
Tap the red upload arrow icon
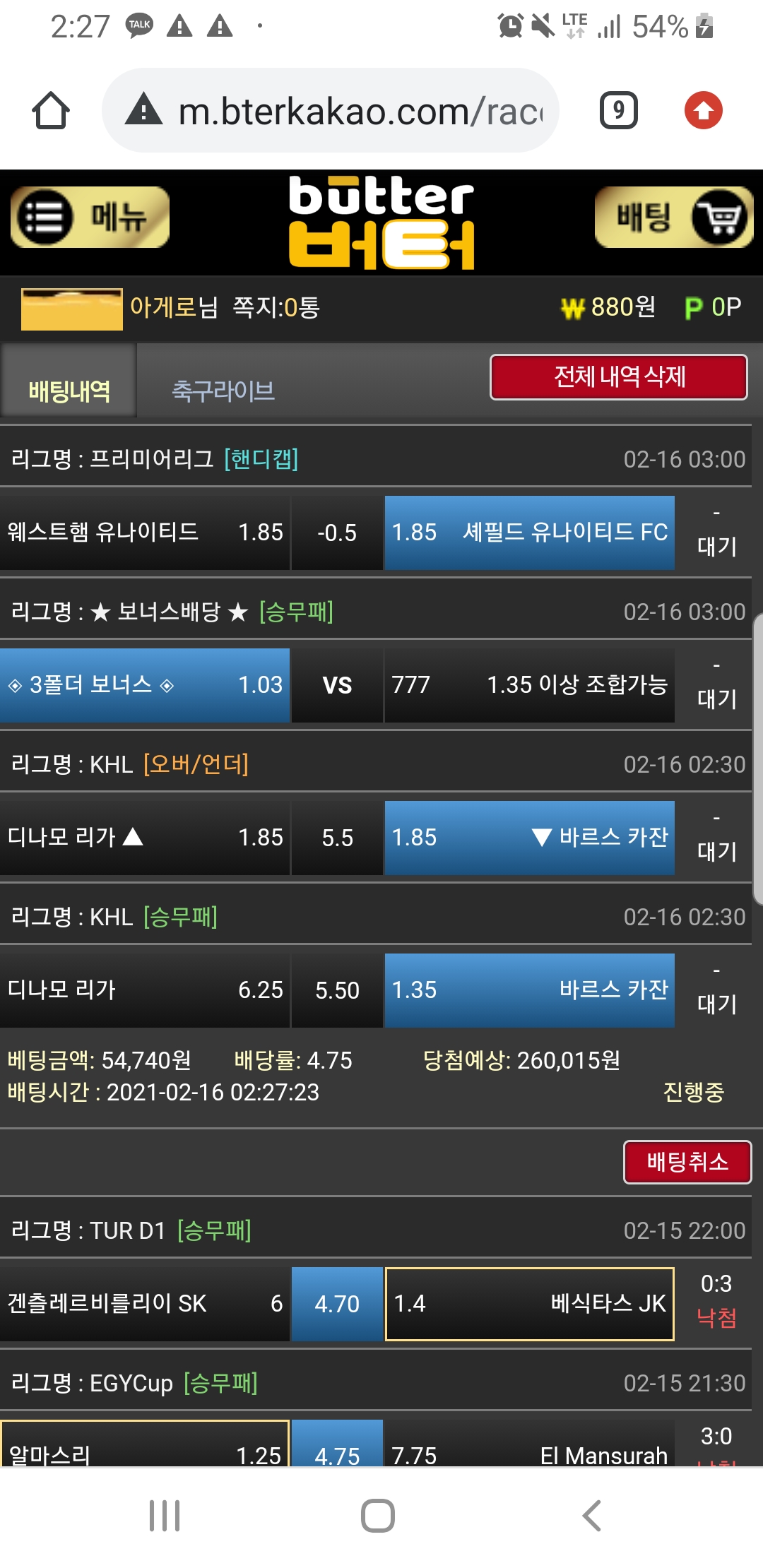[x=703, y=111]
